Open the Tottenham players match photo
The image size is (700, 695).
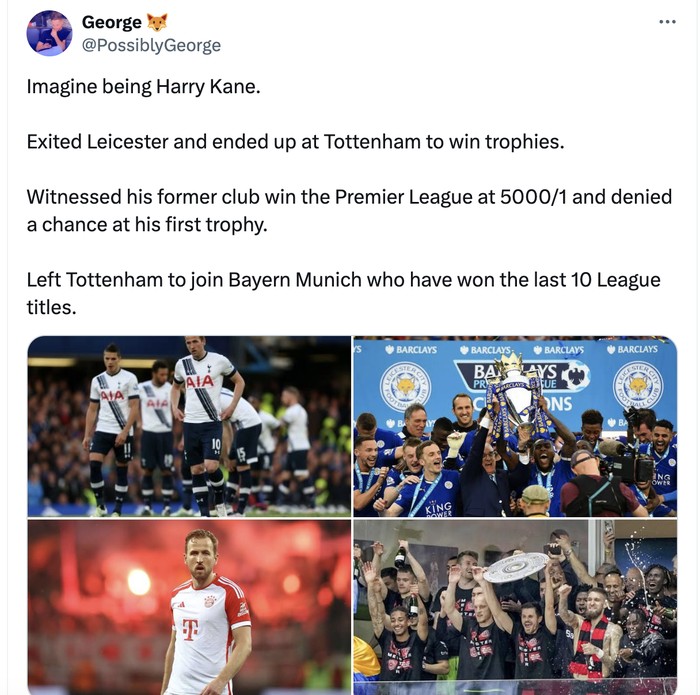tap(189, 425)
